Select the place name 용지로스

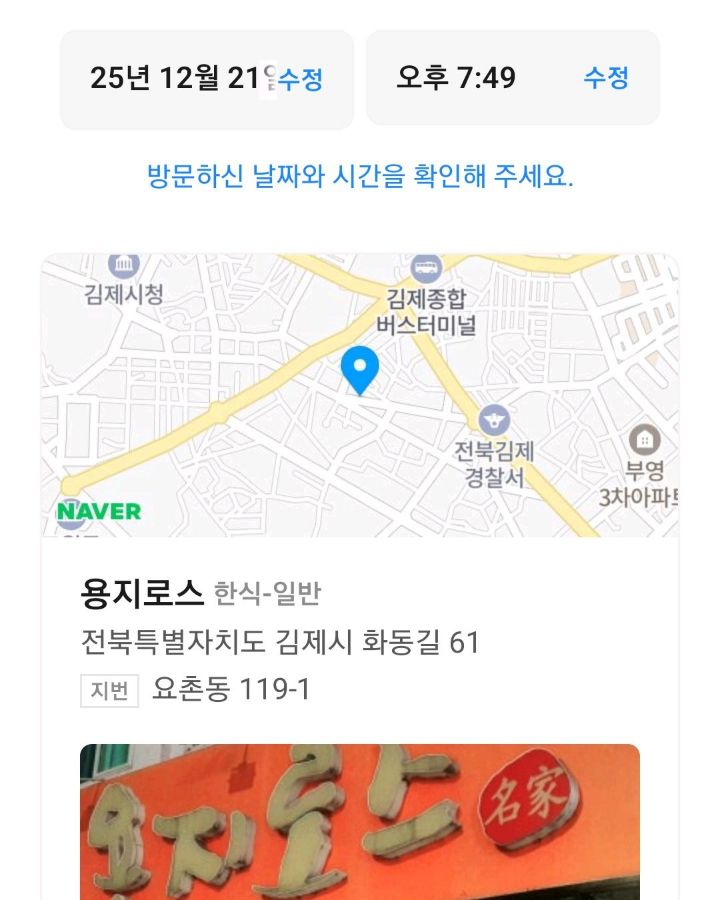tap(142, 591)
